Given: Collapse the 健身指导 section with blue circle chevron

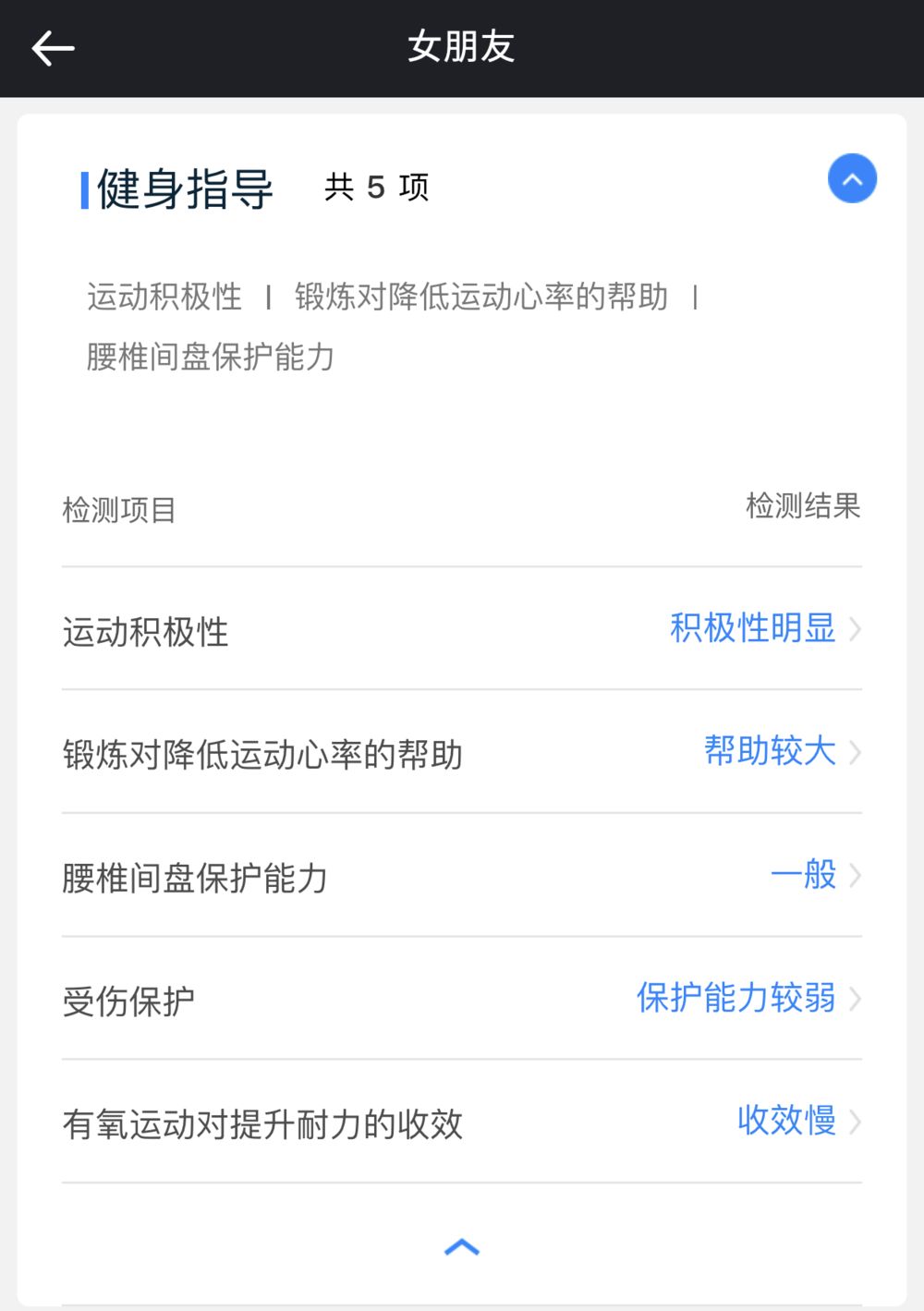Looking at the screenshot, I should (852, 178).
